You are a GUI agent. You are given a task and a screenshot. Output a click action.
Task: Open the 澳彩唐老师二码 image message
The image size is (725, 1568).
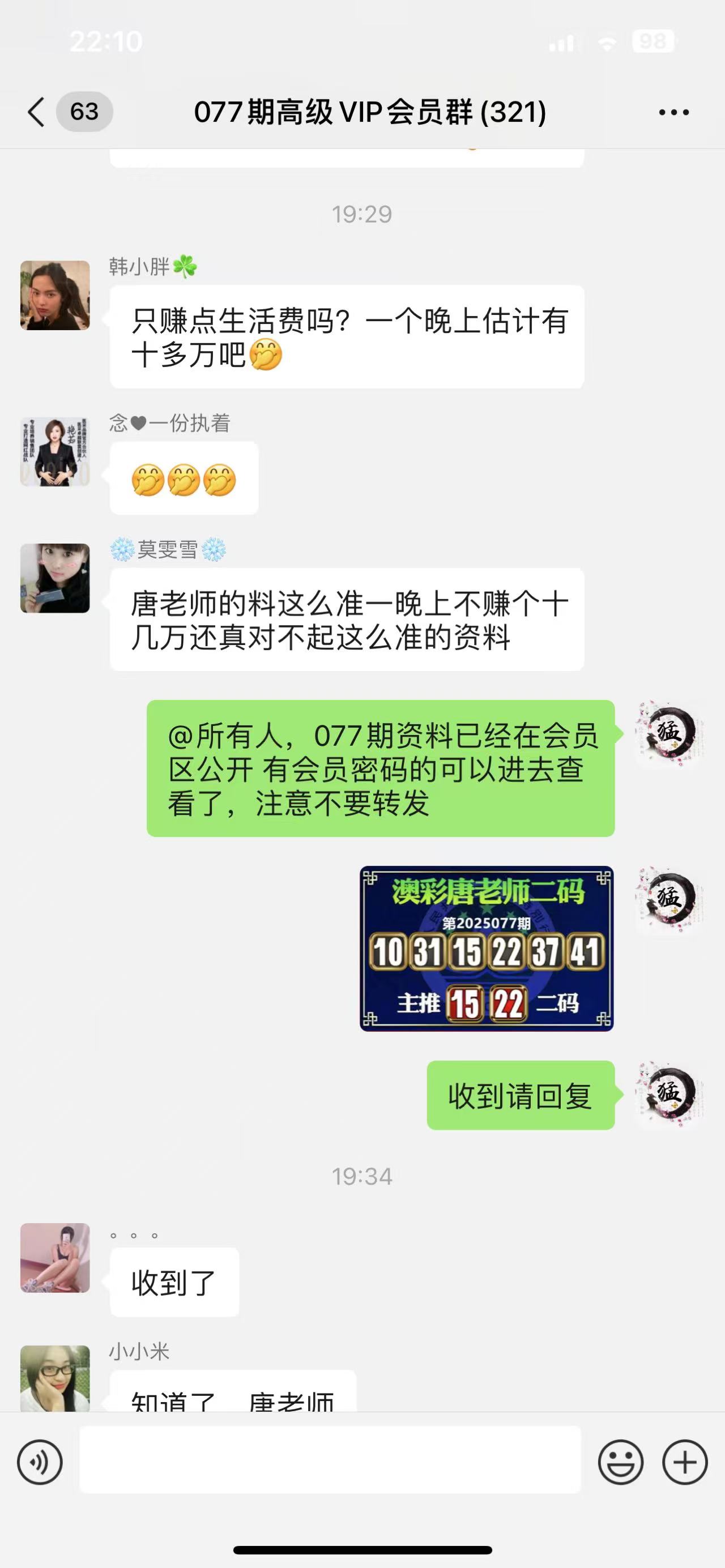pos(487,949)
